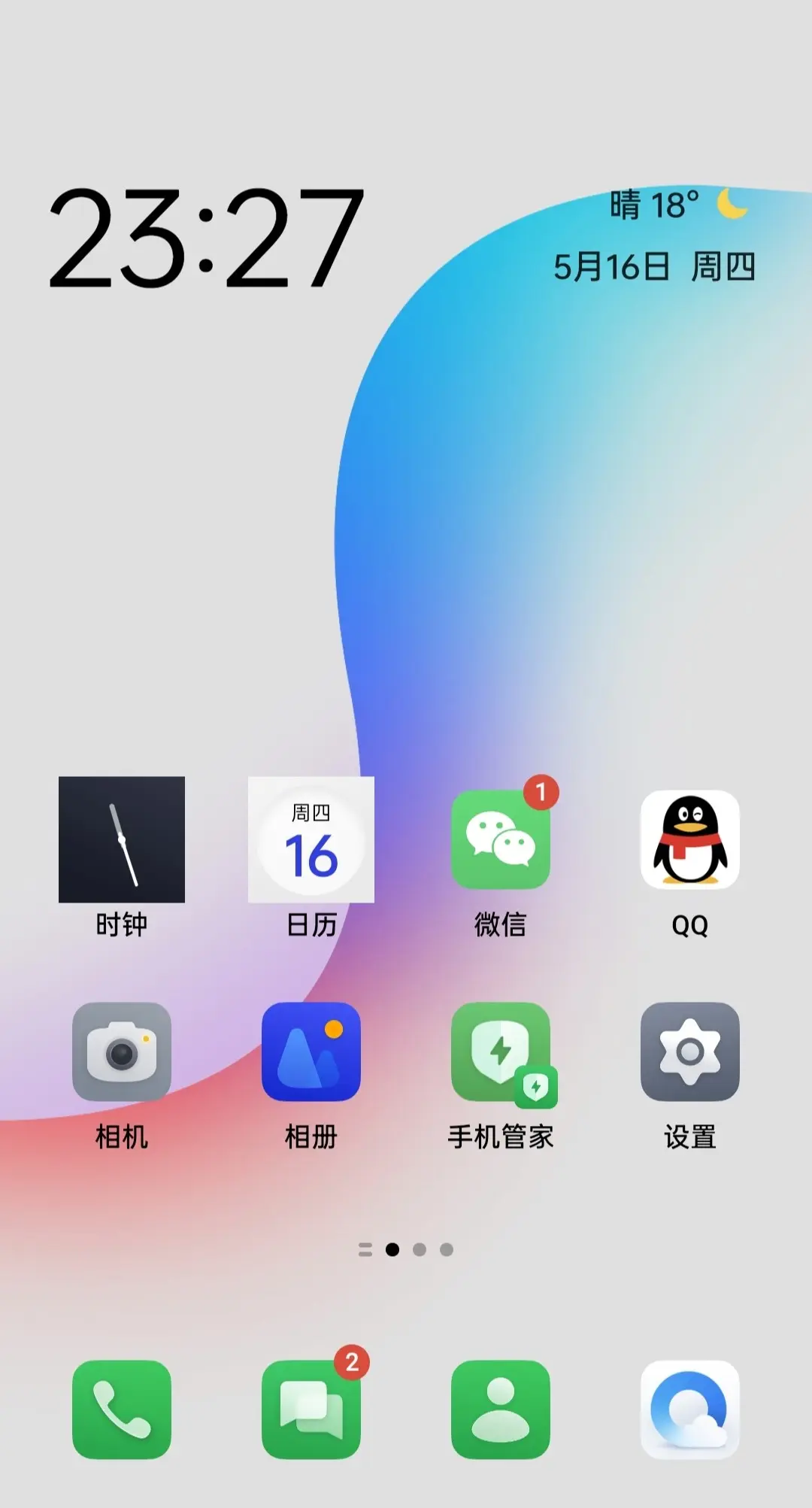Open the contacts app in the dock
Image resolution: width=812 pixels, height=1508 pixels.
(x=501, y=1409)
